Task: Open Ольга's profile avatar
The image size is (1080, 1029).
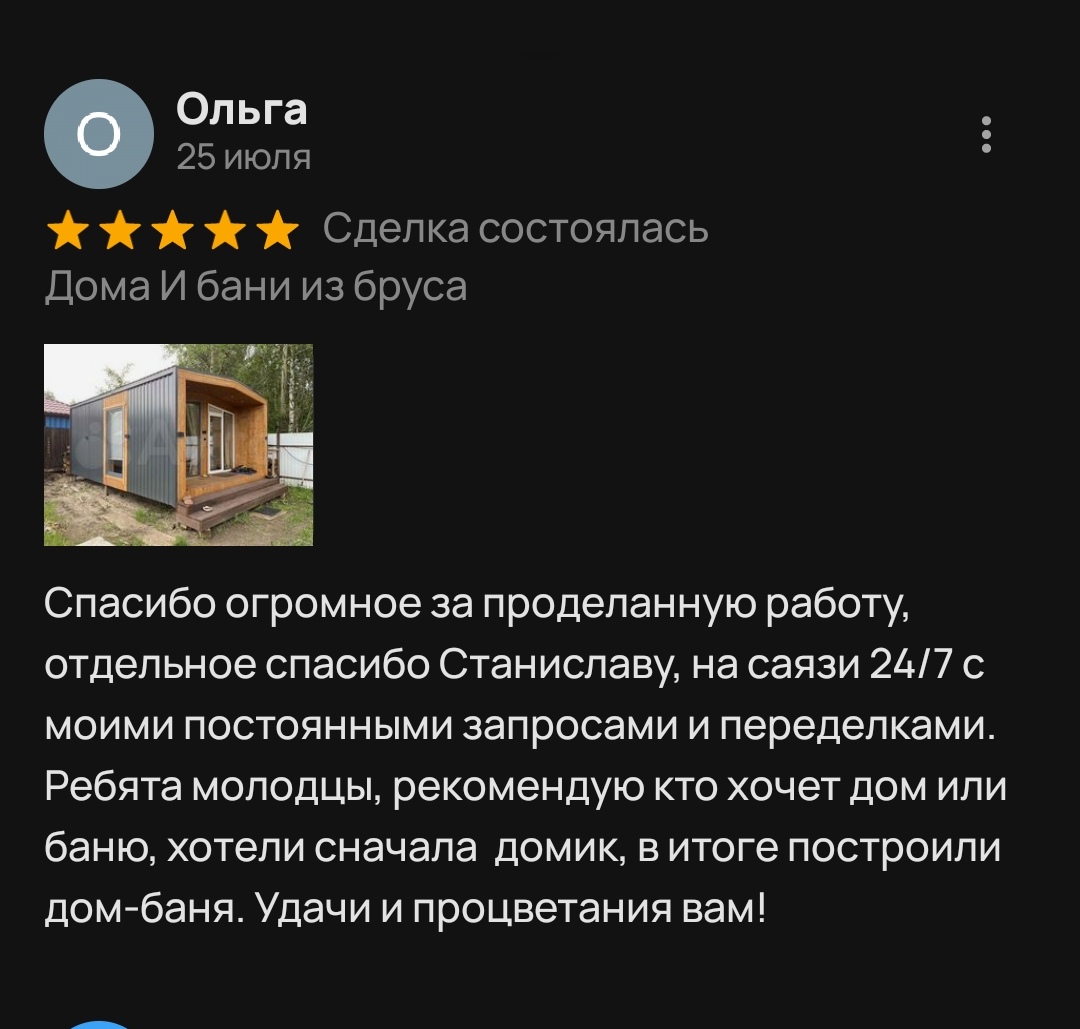Action: (x=99, y=135)
